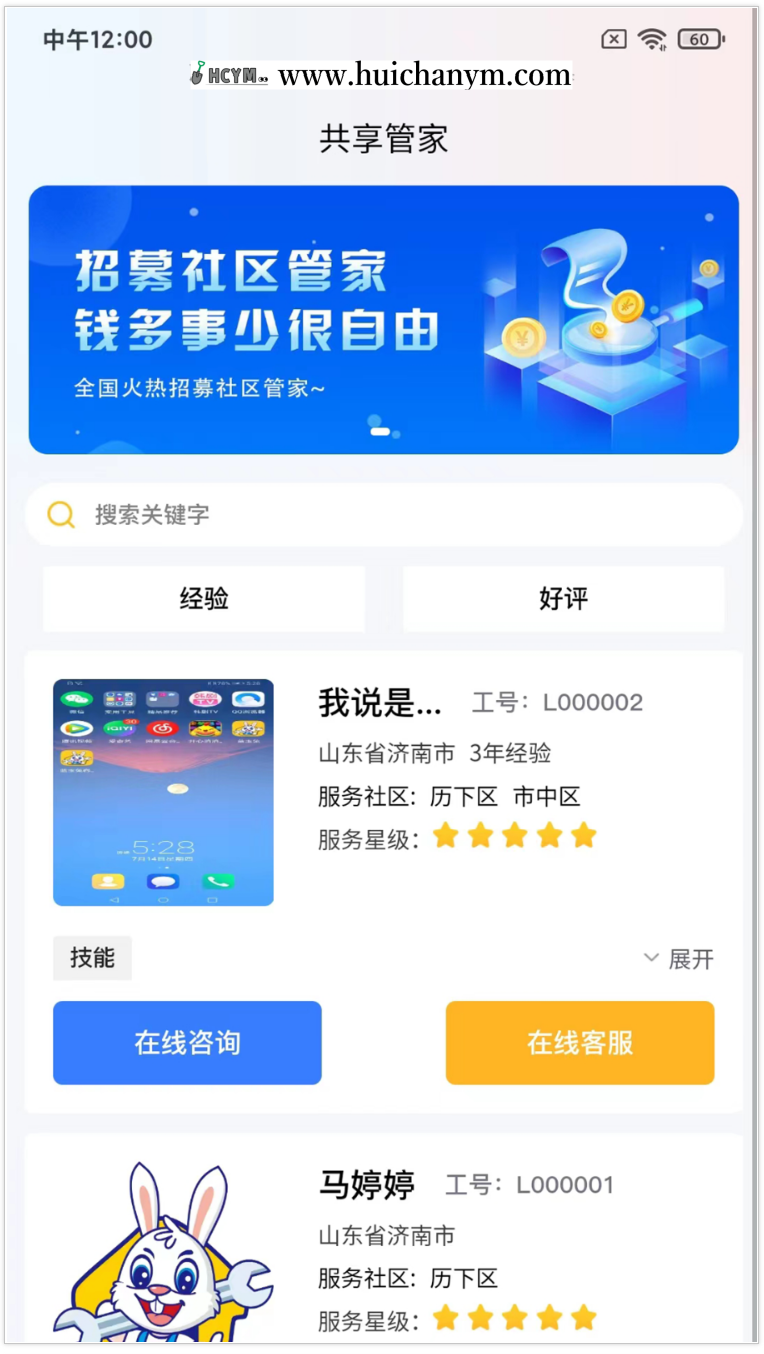Open the banner carousel page indicator
This screenshot has width=764, height=1354.
click(381, 432)
